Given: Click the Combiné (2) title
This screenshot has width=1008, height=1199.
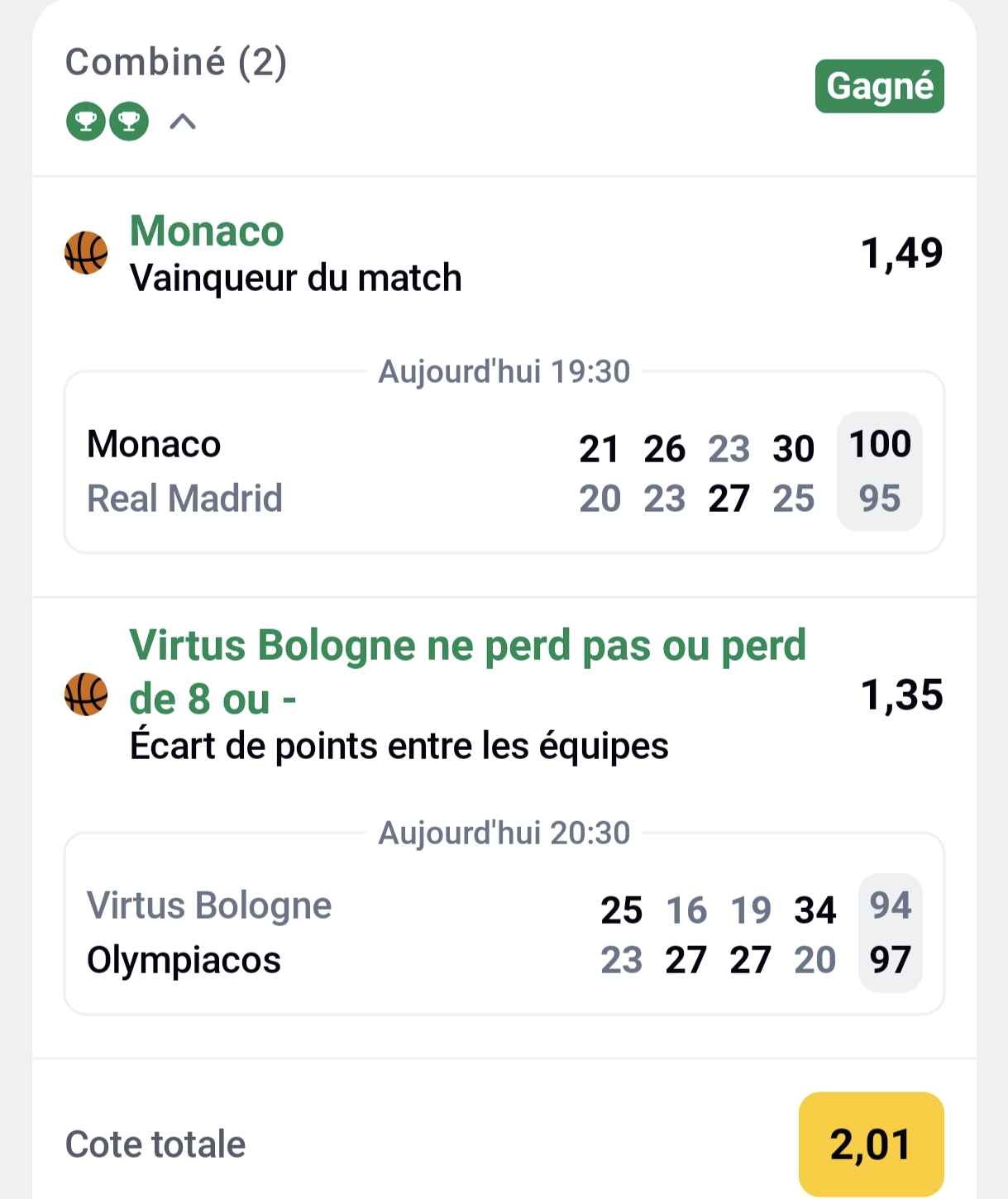Looking at the screenshot, I should (x=176, y=64).
